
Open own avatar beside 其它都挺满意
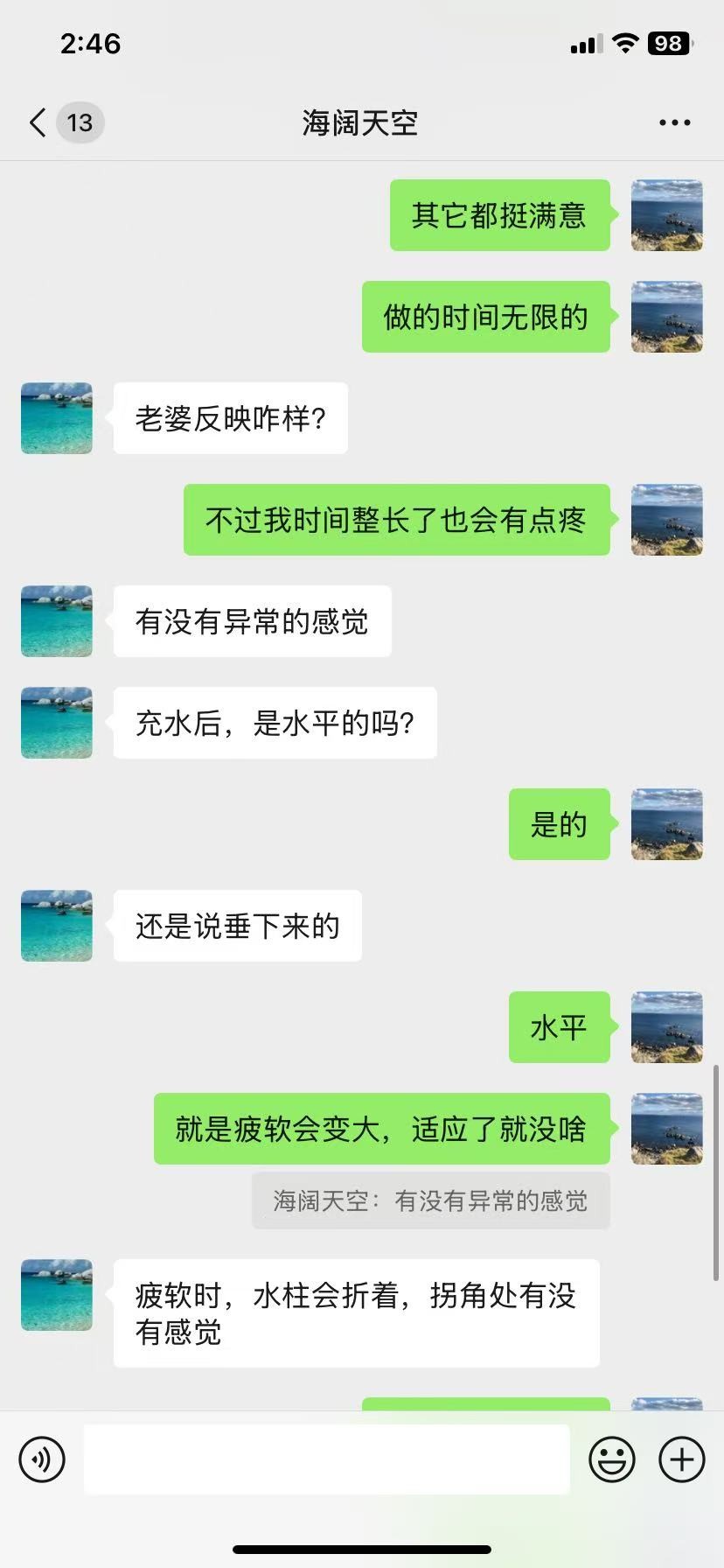(x=666, y=215)
